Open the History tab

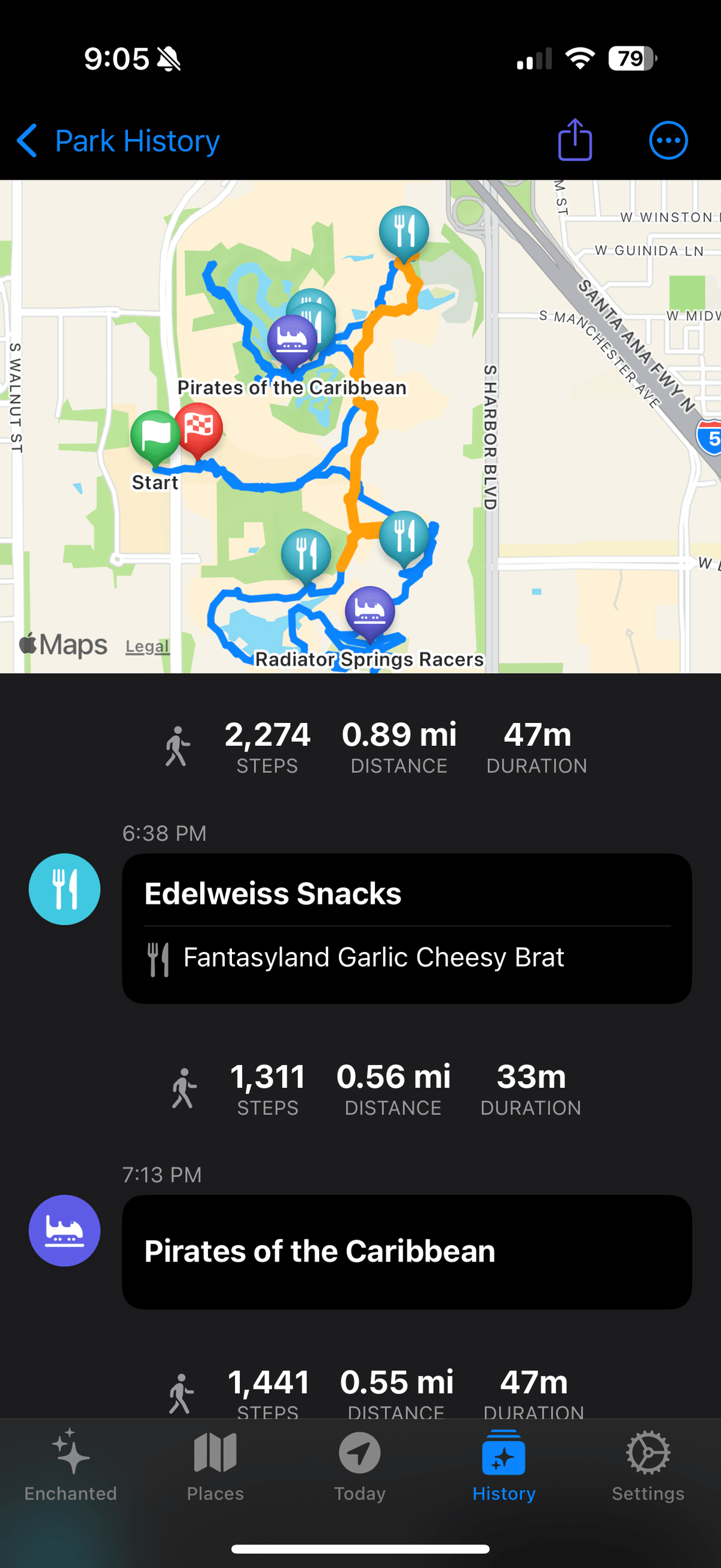point(503,1465)
